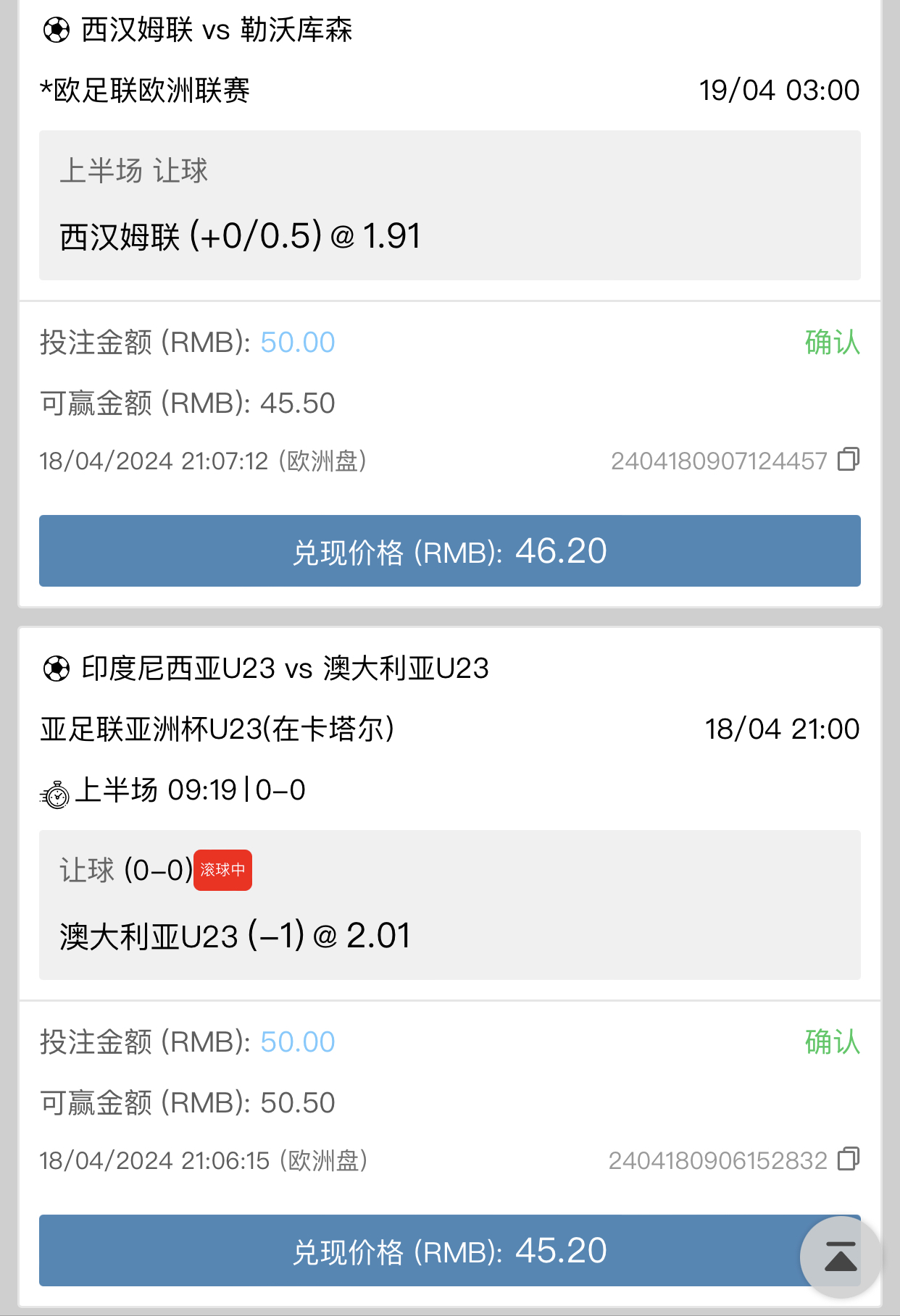900x1316 pixels.
Task: Copy bet ID 2404180906152832
Action: pos(848,1159)
